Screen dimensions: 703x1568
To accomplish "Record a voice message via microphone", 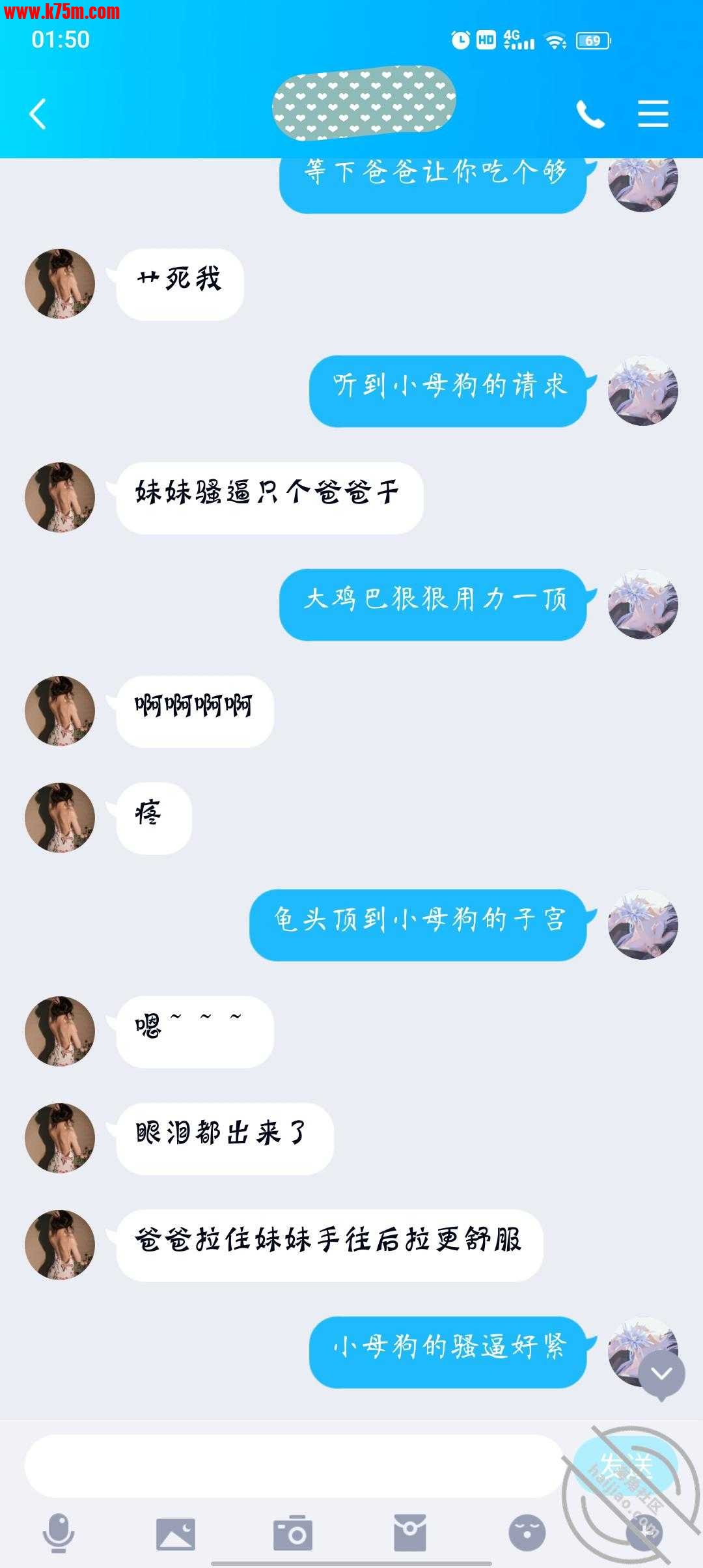I will [x=59, y=1533].
